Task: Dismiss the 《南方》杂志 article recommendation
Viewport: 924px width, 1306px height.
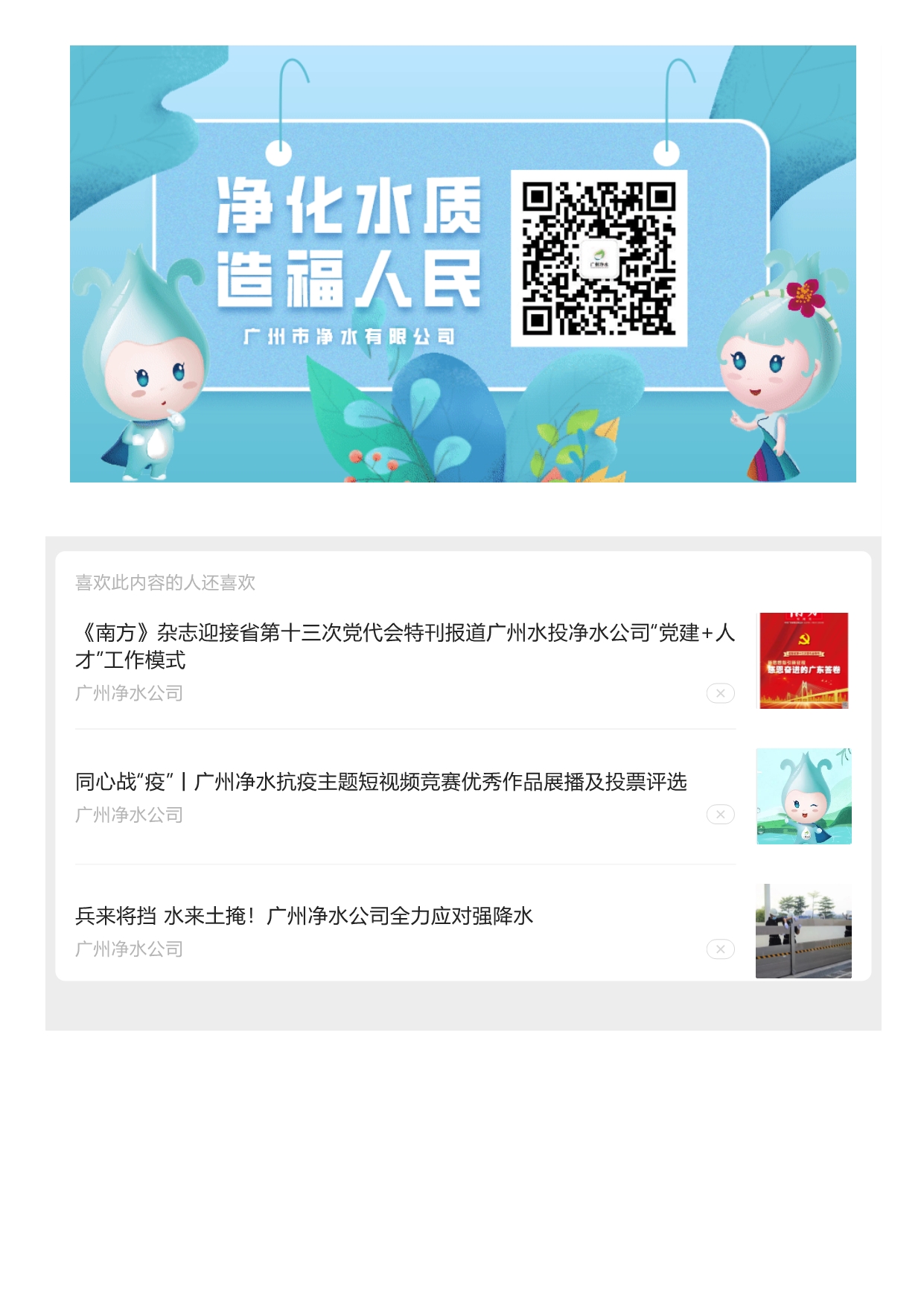Action: pos(720,693)
